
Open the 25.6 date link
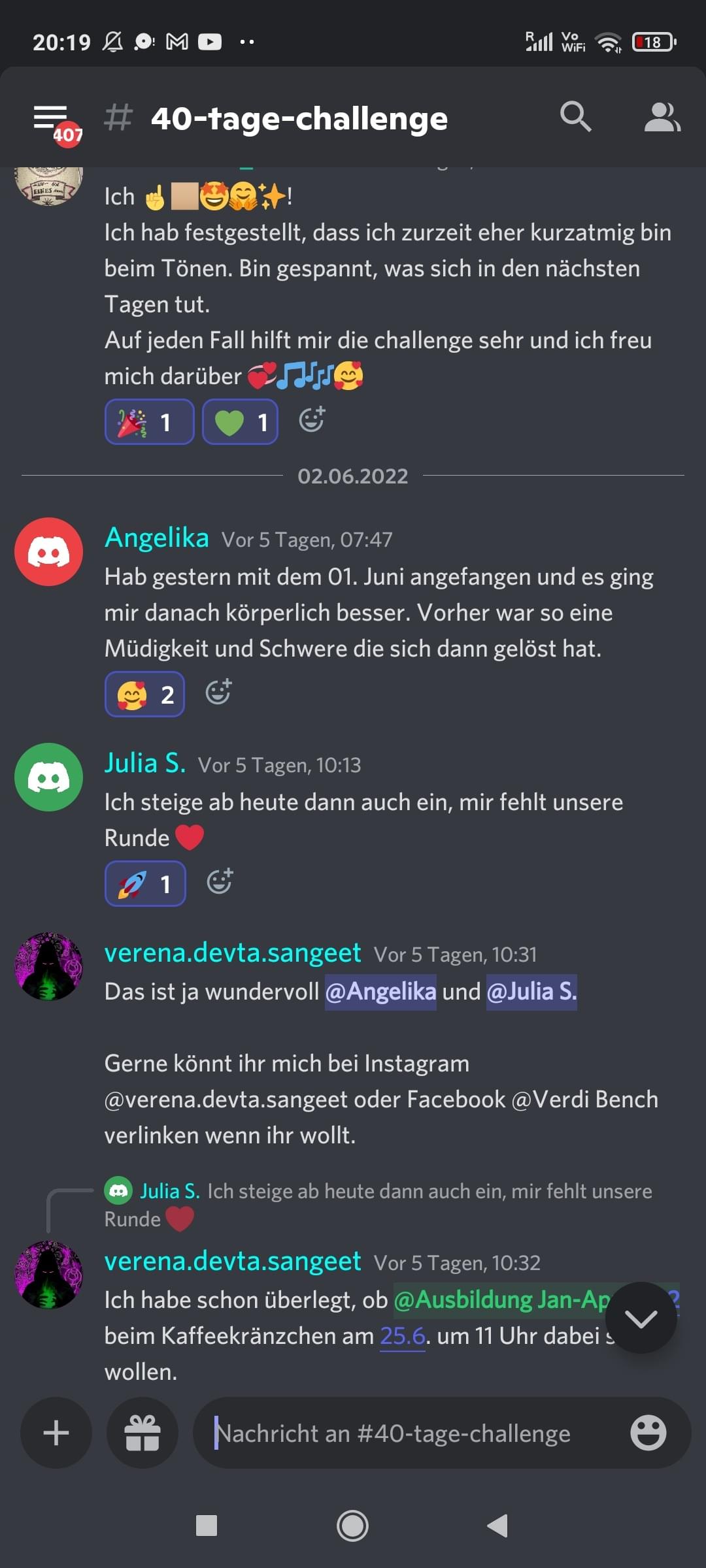[x=402, y=1336]
